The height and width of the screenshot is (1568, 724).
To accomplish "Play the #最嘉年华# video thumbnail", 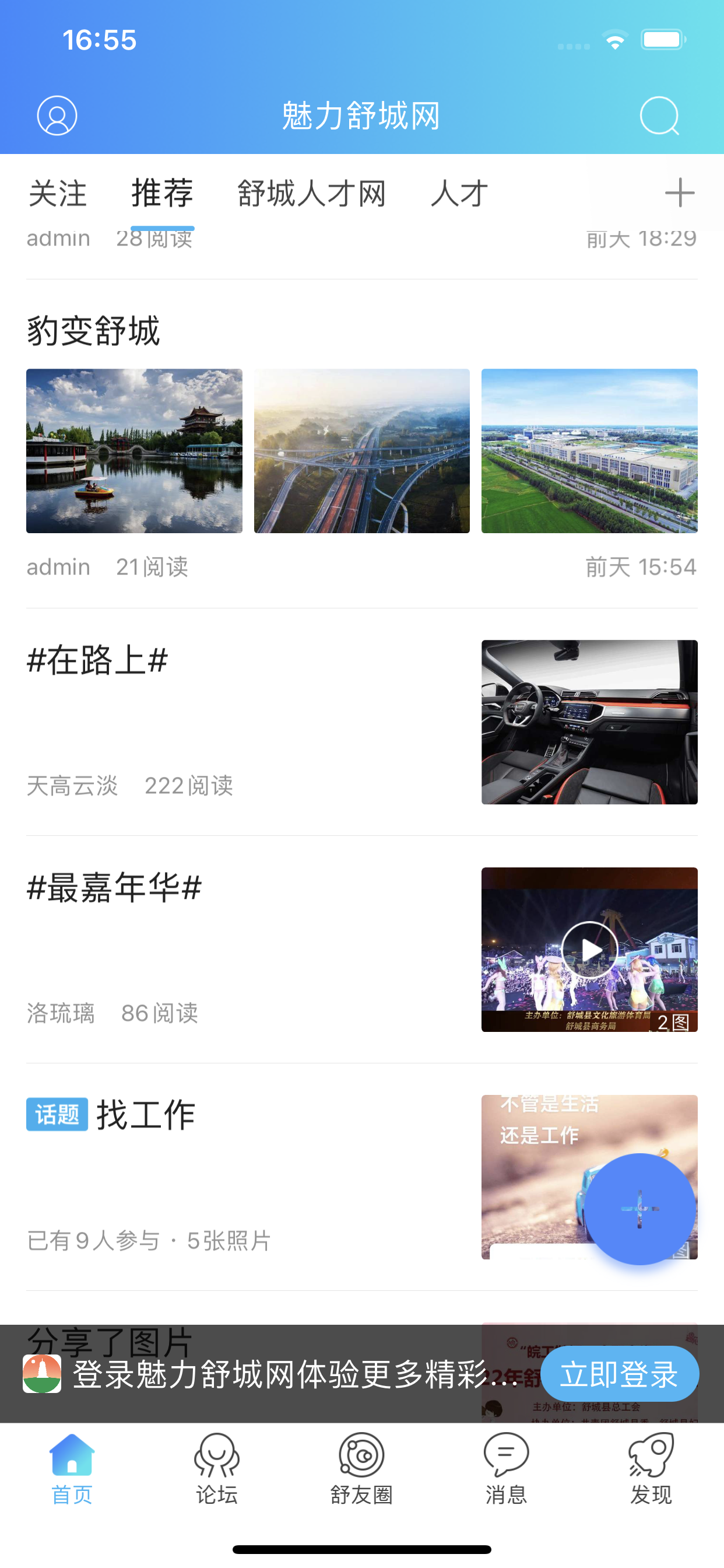I will pos(589,949).
